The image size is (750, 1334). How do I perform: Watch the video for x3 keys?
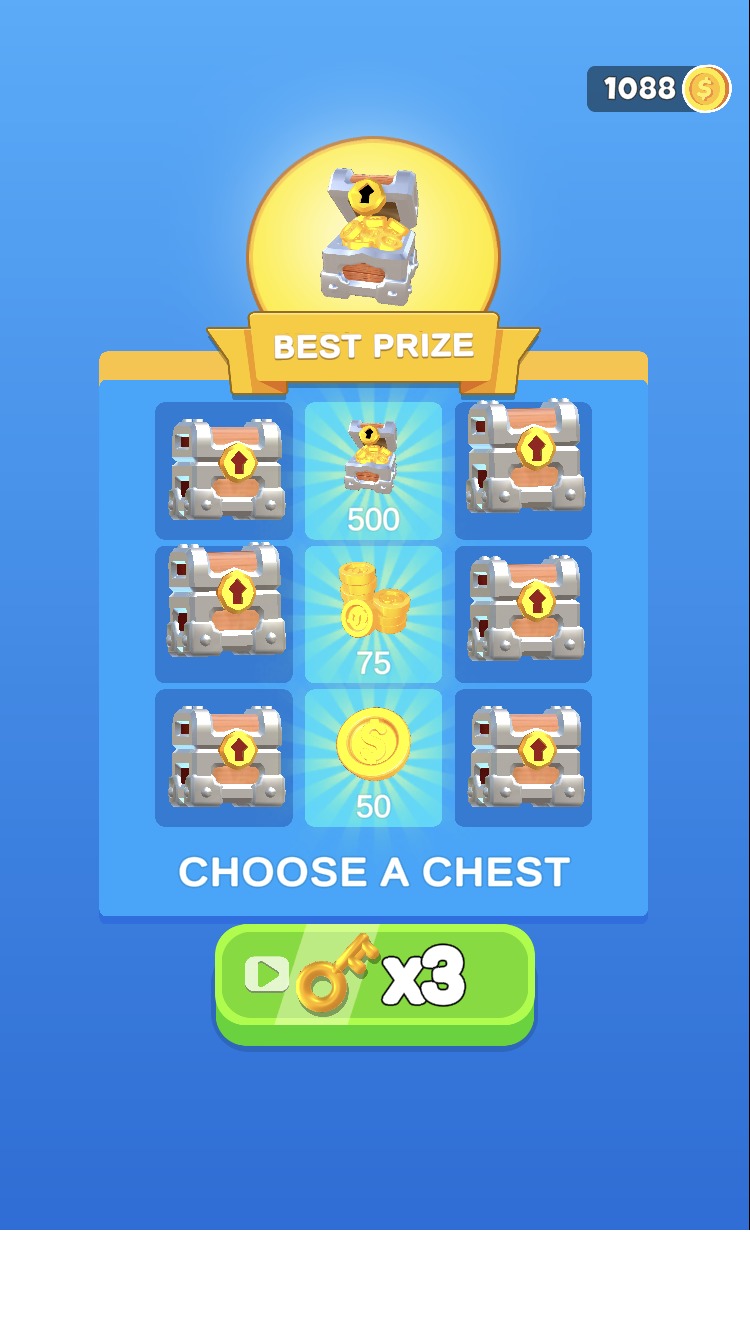point(375,983)
